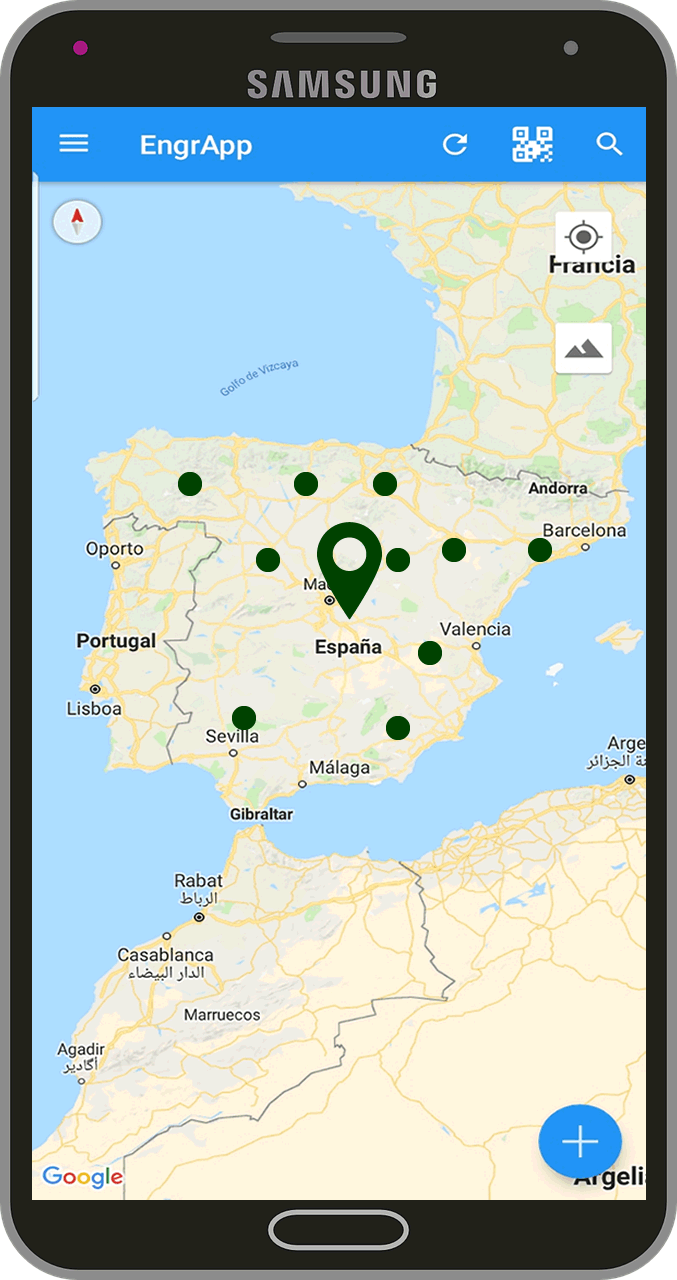Tap the compass to reset north
The width and height of the screenshot is (677, 1280).
pos(77,221)
